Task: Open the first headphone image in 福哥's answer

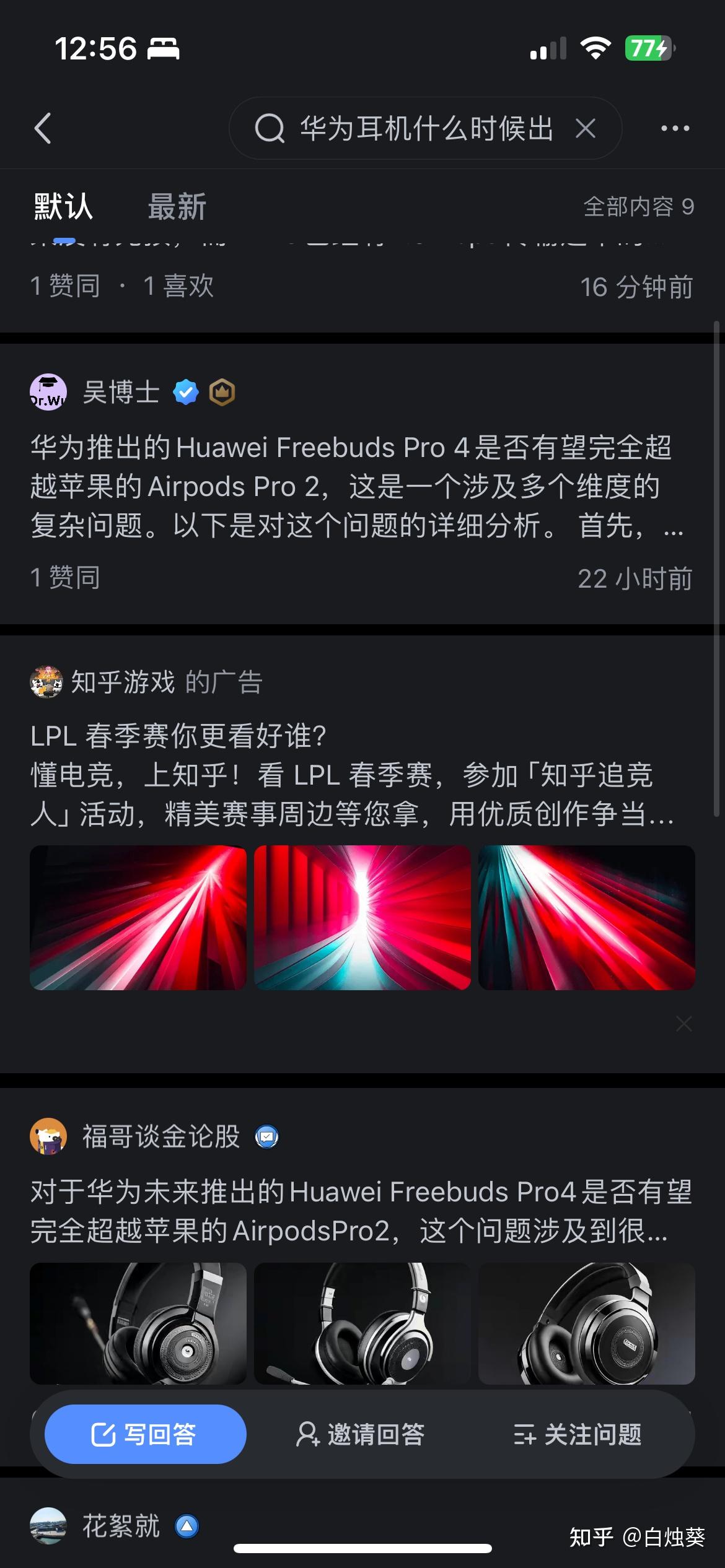Action: coord(138,1323)
